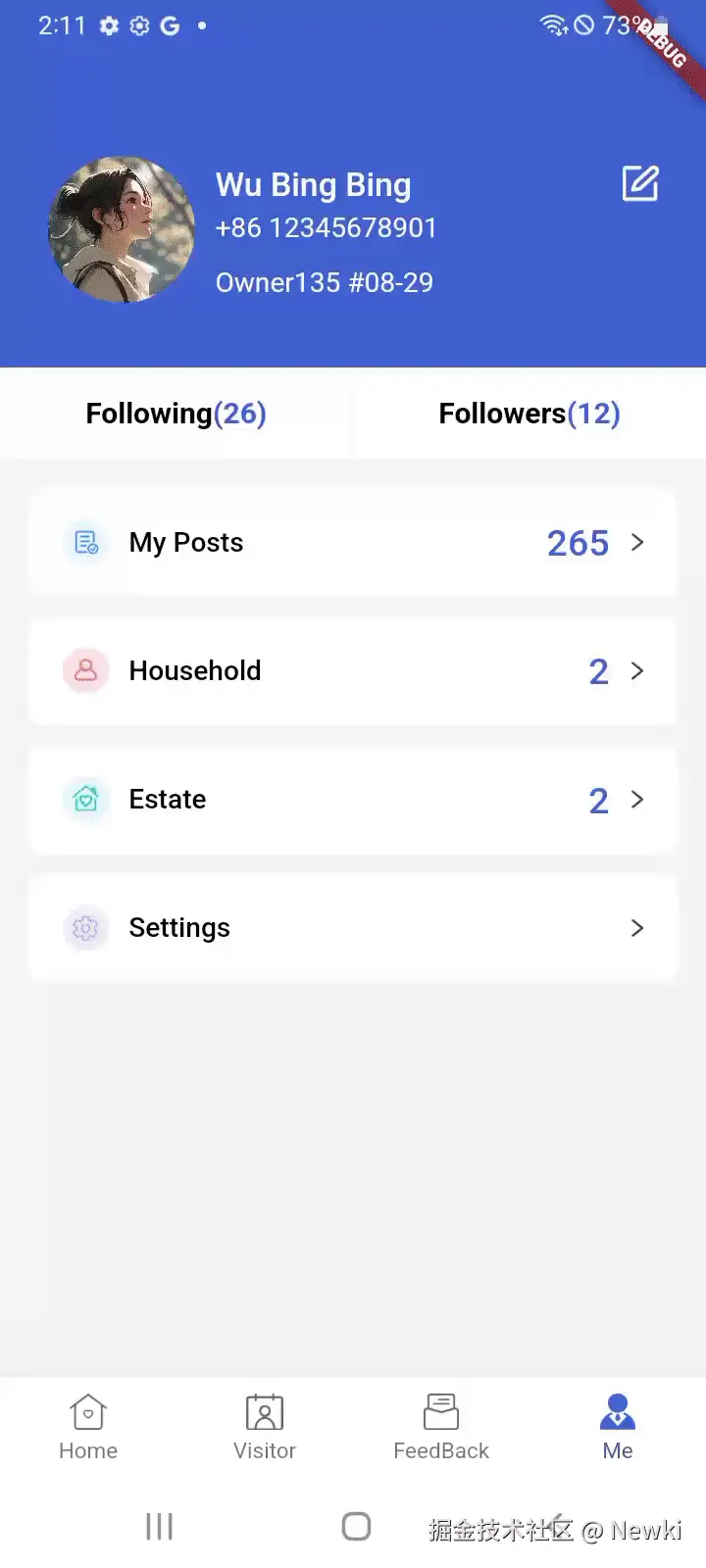This screenshot has width=706, height=1568.
Task: View the Followers list
Action: 529,414
